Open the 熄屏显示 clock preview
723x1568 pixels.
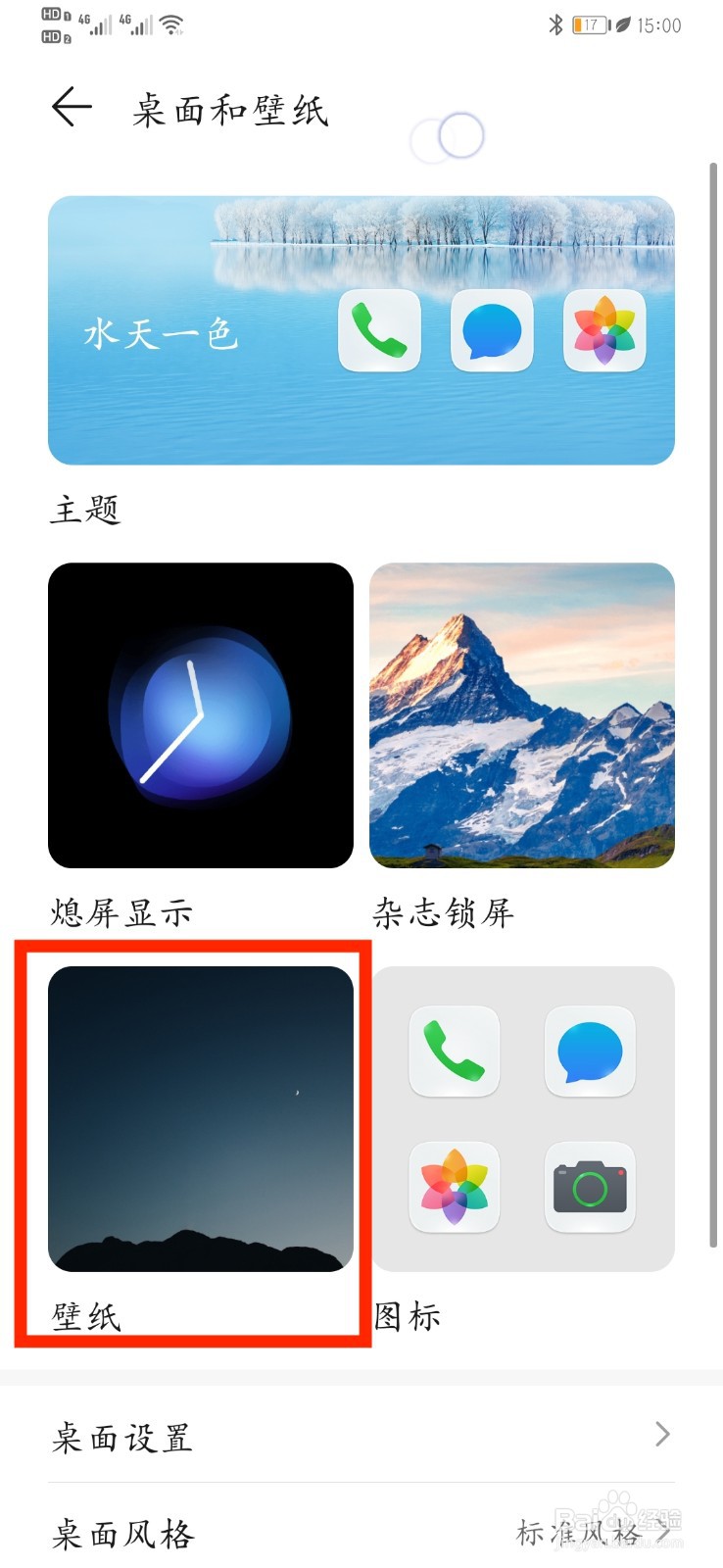[x=201, y=714]
